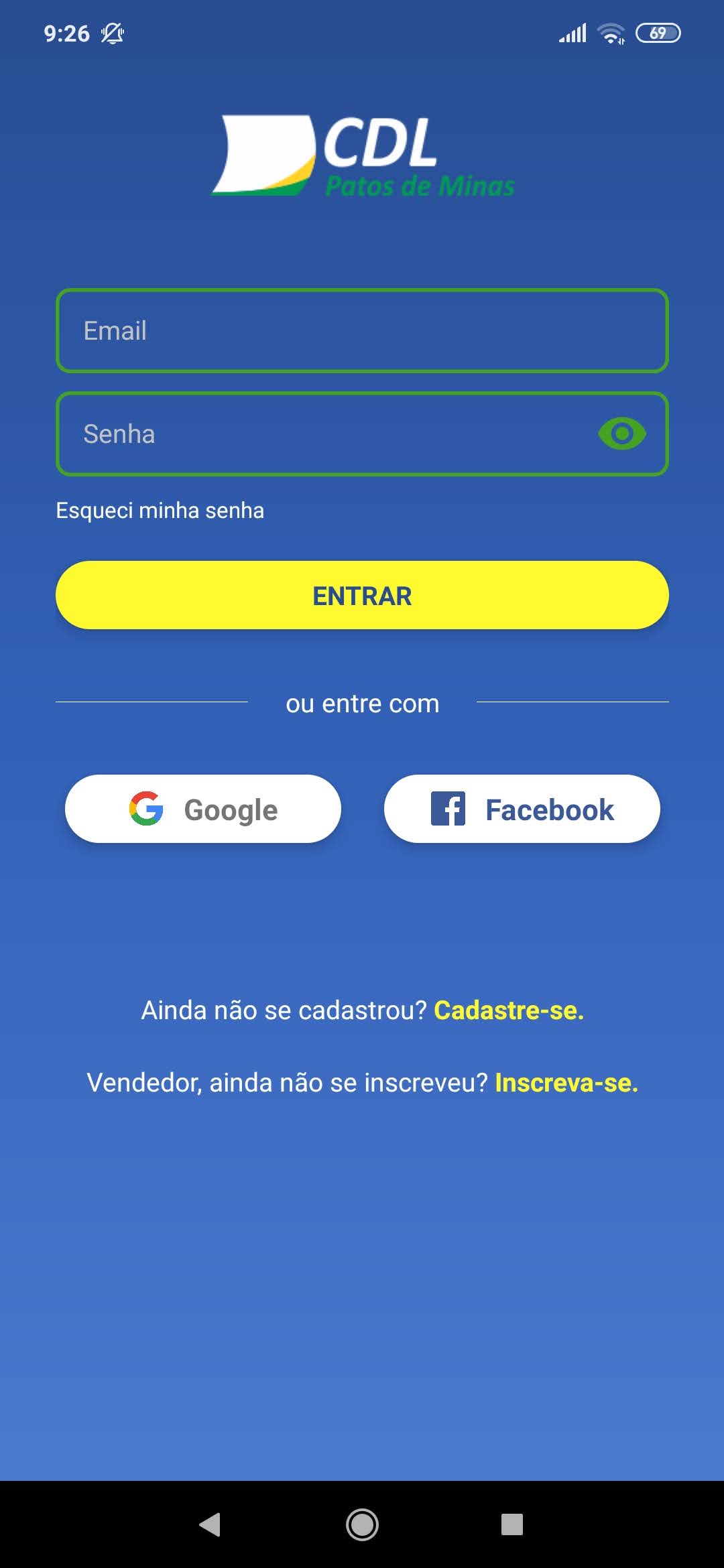724x1568 pixels.
Task: Go back using the system back button
Action: click(x=210, y=1524)
